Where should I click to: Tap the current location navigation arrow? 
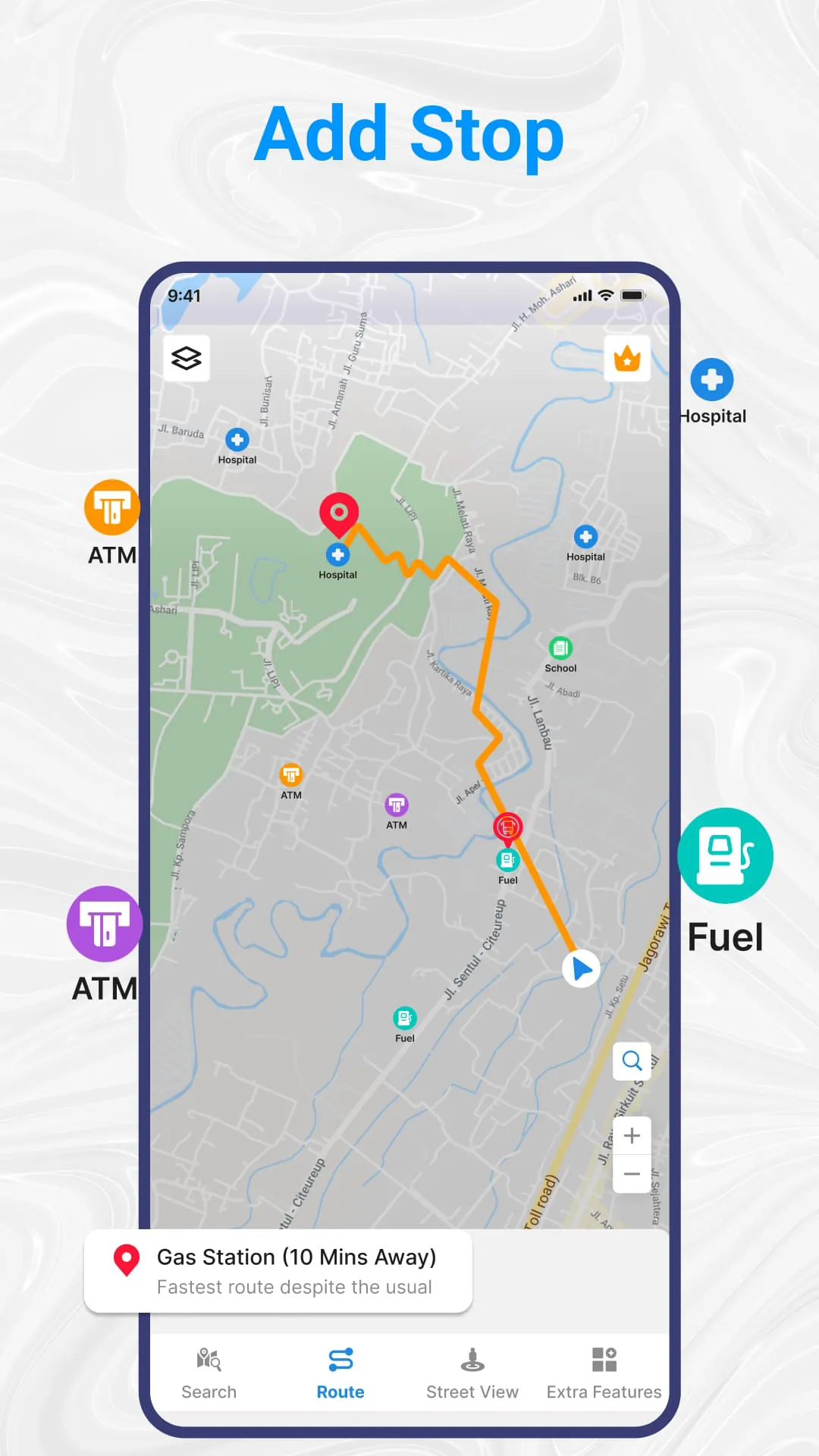[x=581, y=968]
